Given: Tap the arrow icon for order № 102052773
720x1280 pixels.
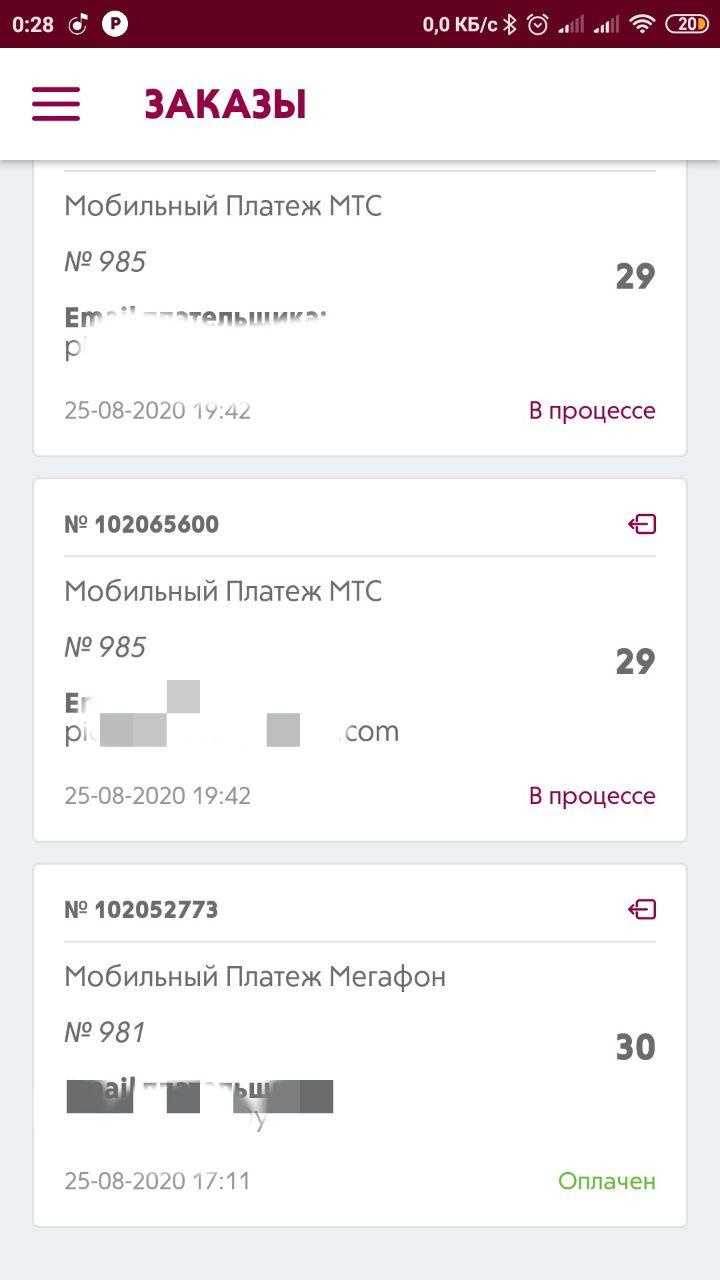Looking at the screenshot, I should [642, 909].
